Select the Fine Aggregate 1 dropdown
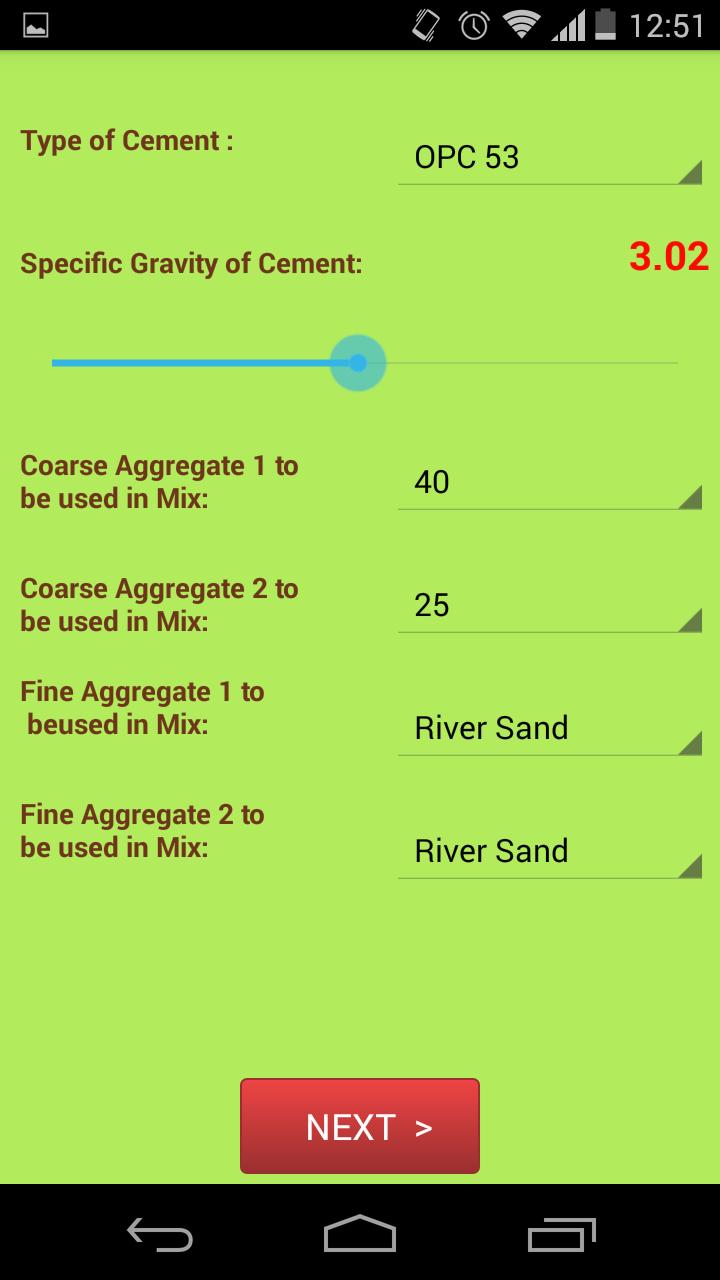The image size is (720, 1280). pos(550,729)
